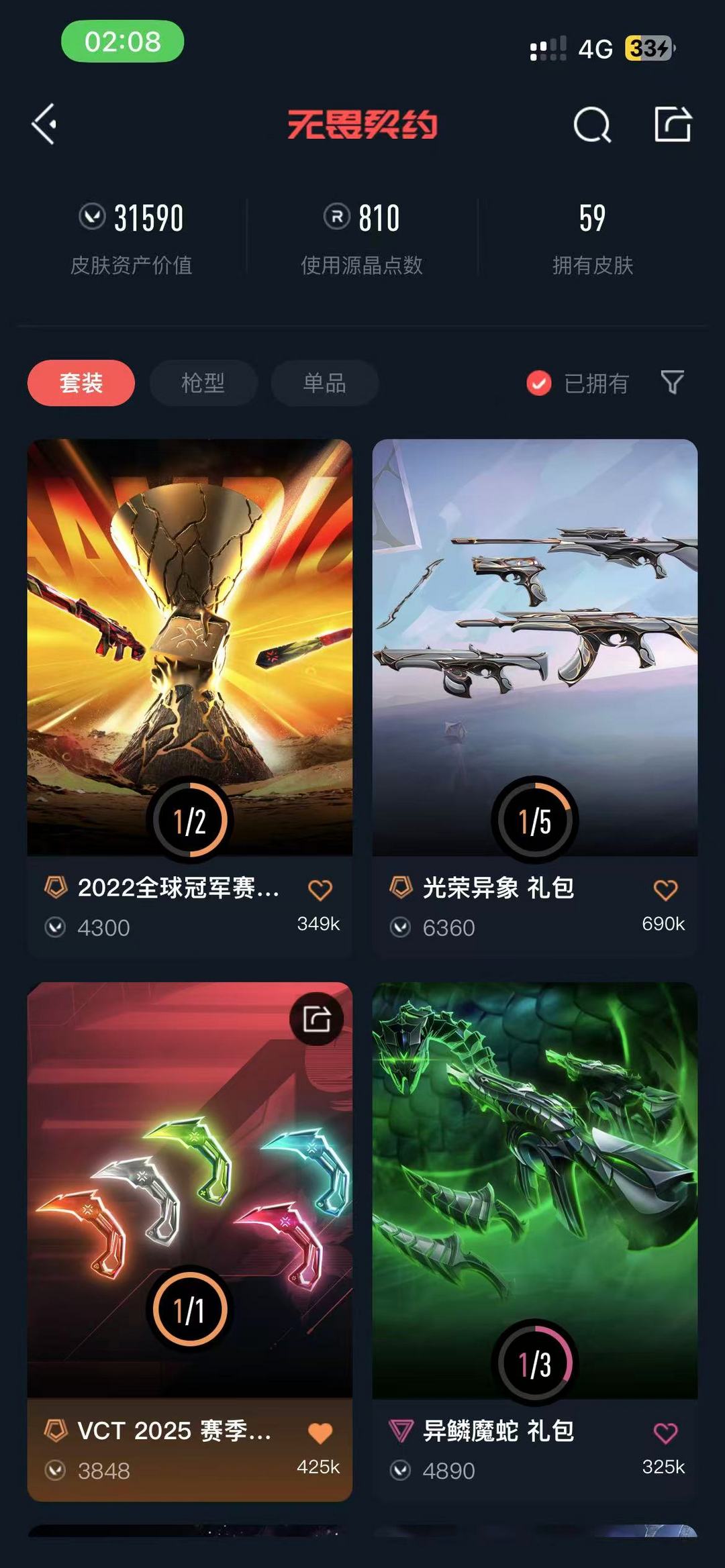
Task: Select the 套装 tab
Action: (81, 383)
